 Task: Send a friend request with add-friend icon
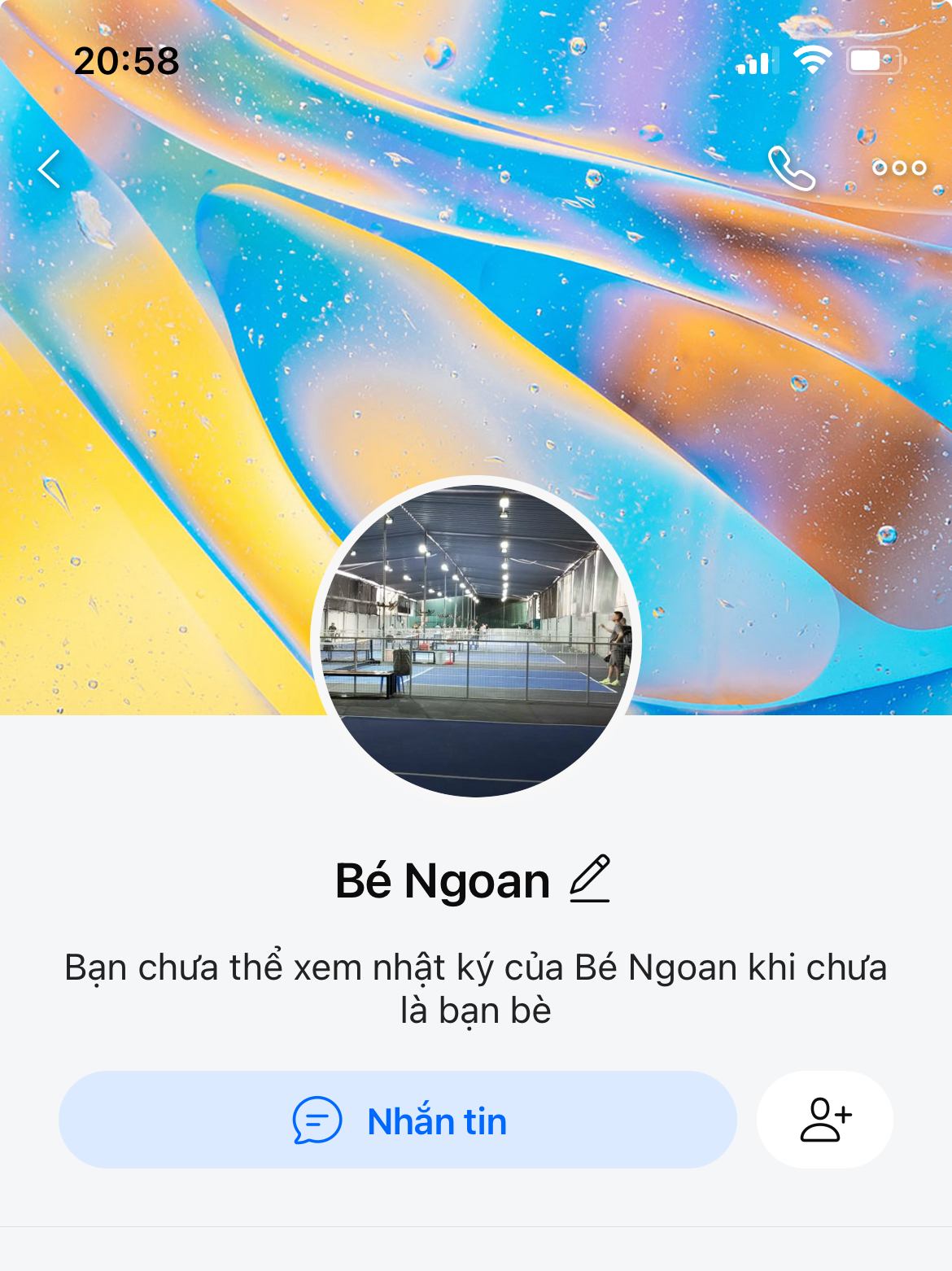pyautogui.click(x=825, y=1120)
